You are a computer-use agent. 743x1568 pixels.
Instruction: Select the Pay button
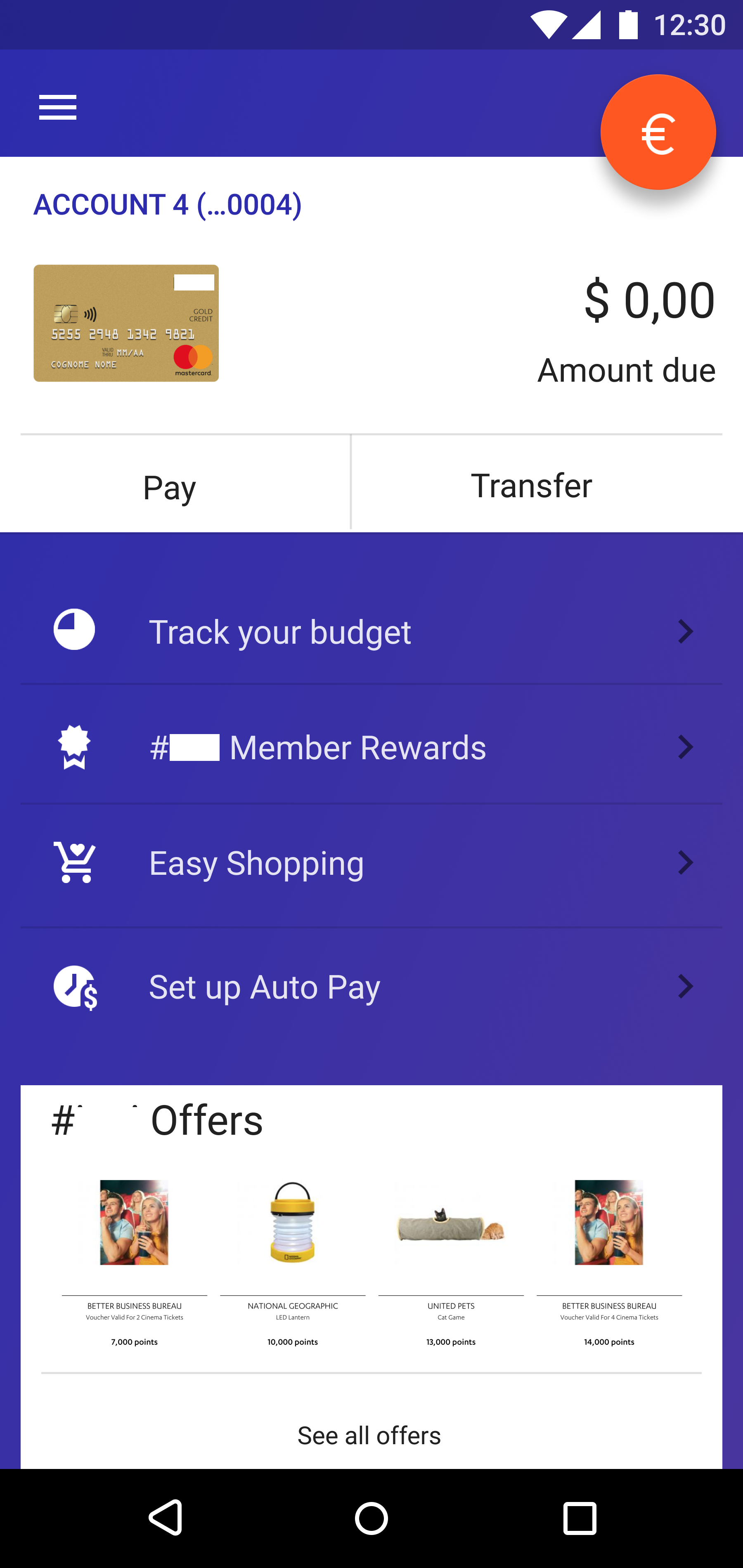click(169, 486)
